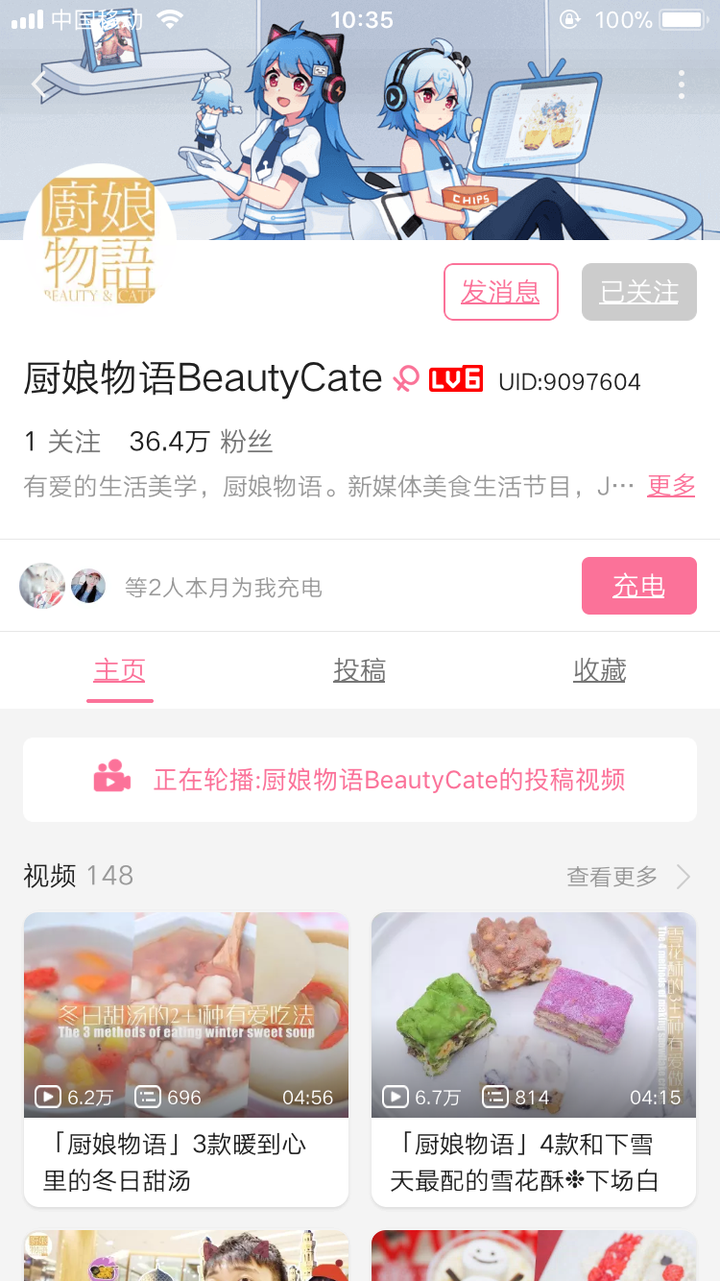Go back using the top-left arrow
This screenshot has height=1281, width=720.
pos(38,84)
